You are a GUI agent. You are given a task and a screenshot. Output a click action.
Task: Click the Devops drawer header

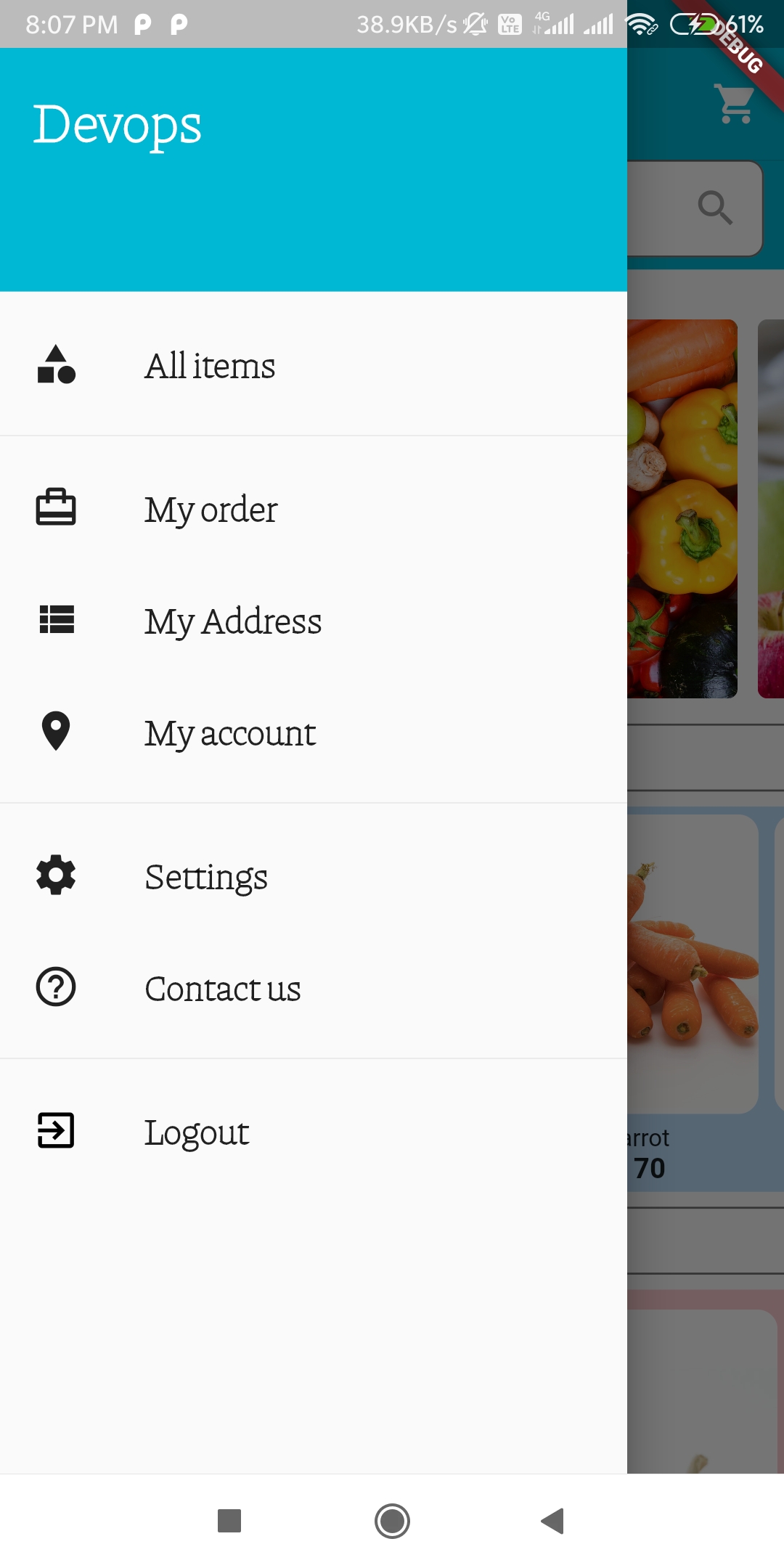tap(120, 123)
